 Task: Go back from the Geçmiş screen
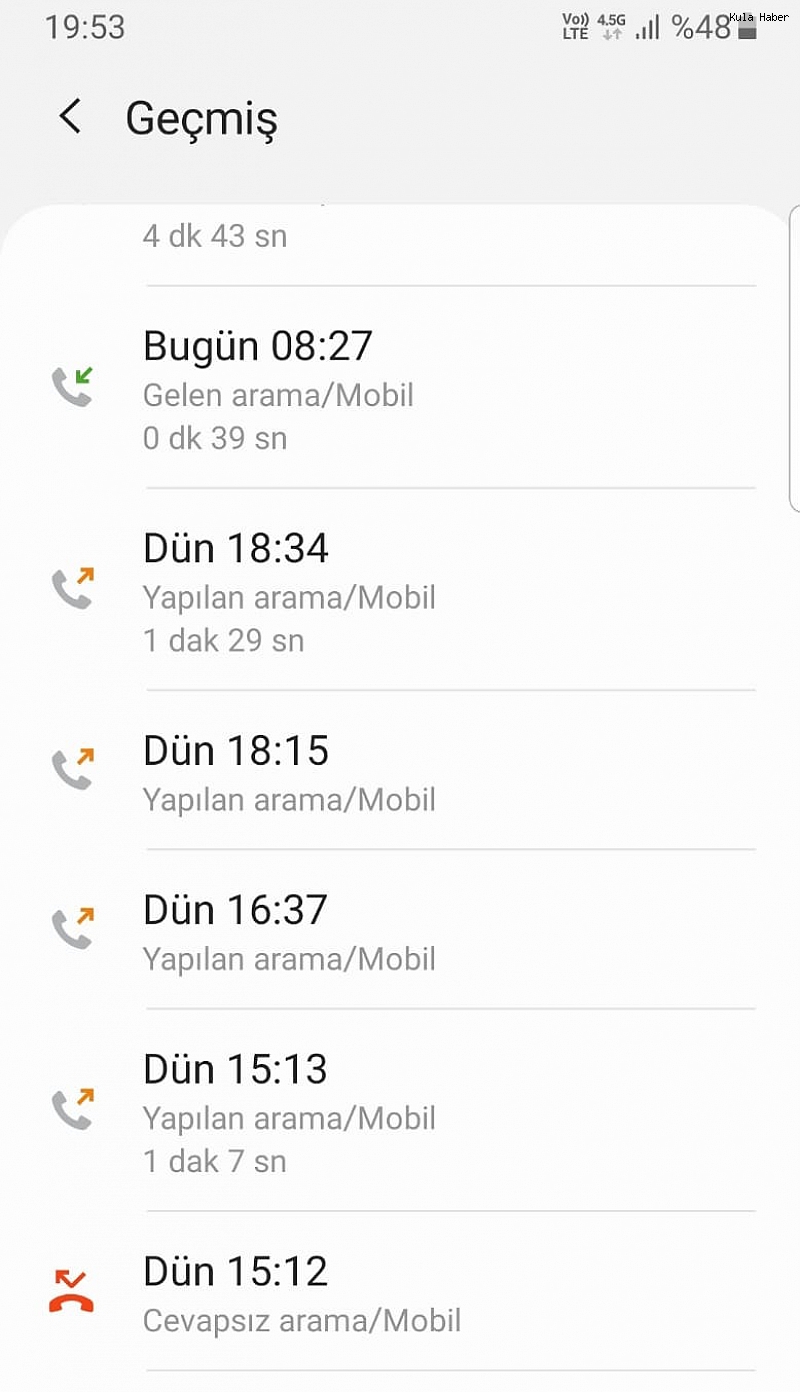click(70, 117)
